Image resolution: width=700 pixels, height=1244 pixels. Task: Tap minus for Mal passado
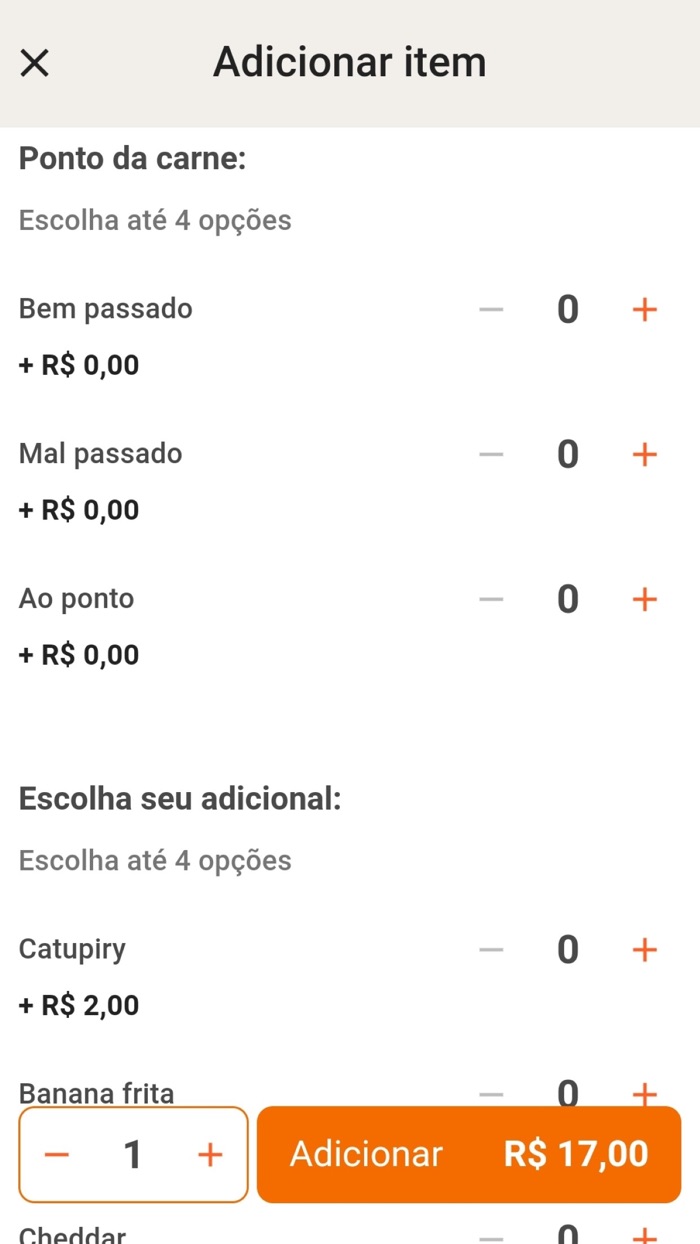[491, 455]
